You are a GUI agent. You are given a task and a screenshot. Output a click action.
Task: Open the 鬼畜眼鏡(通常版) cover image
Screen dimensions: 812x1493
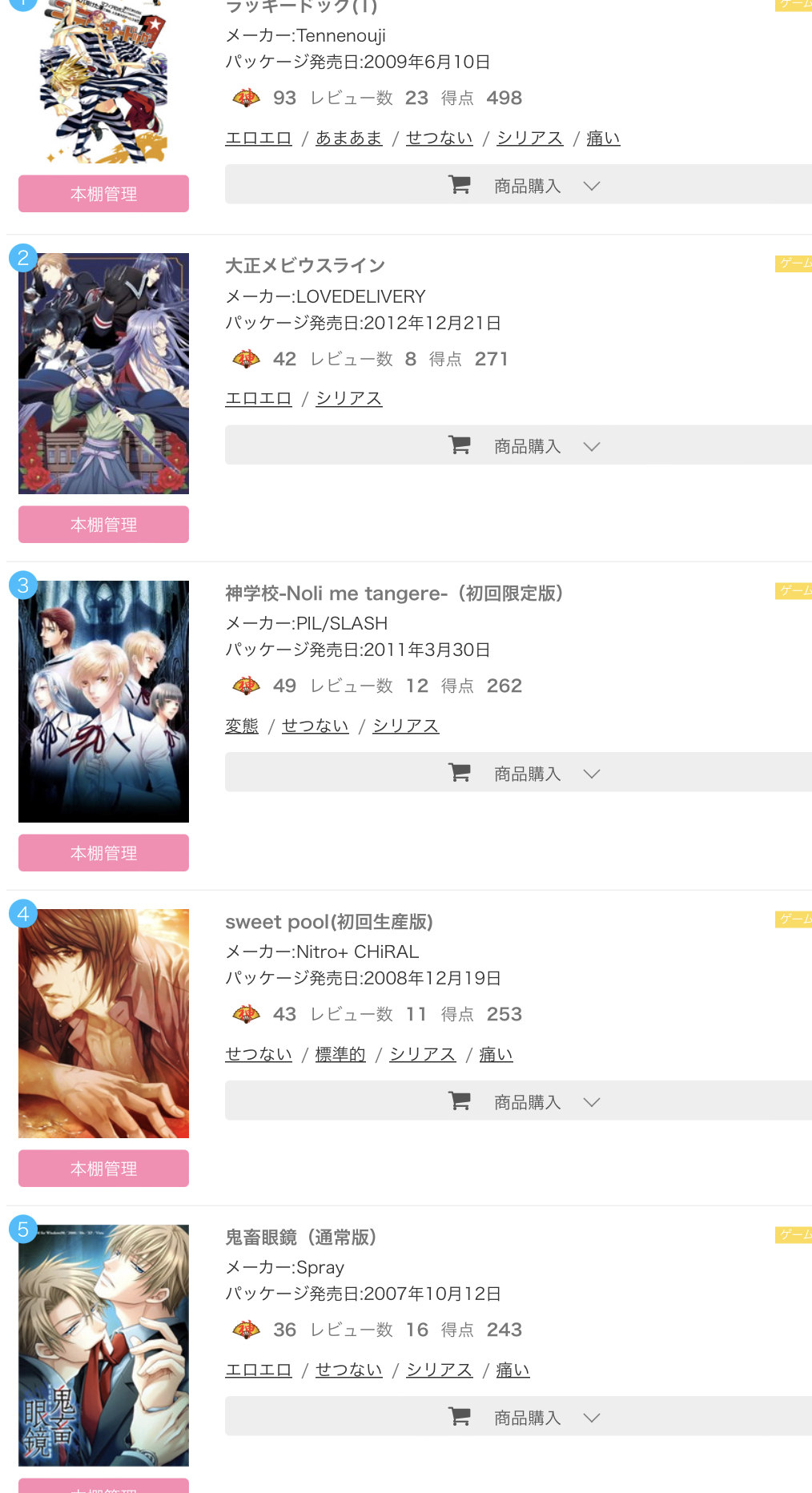click(x=103, y=1345)
